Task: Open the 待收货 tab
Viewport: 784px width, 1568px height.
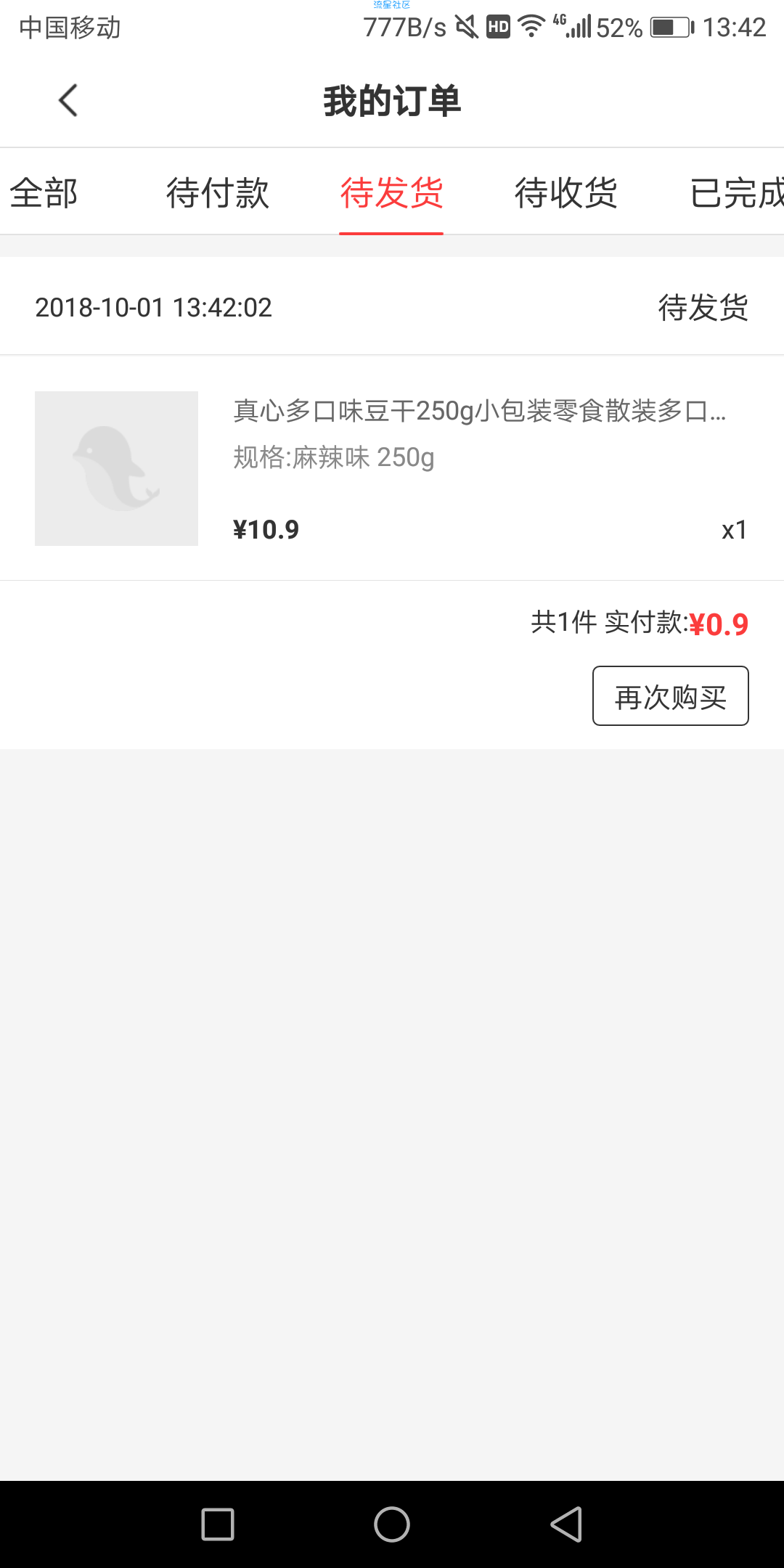Action: (565, 193)
